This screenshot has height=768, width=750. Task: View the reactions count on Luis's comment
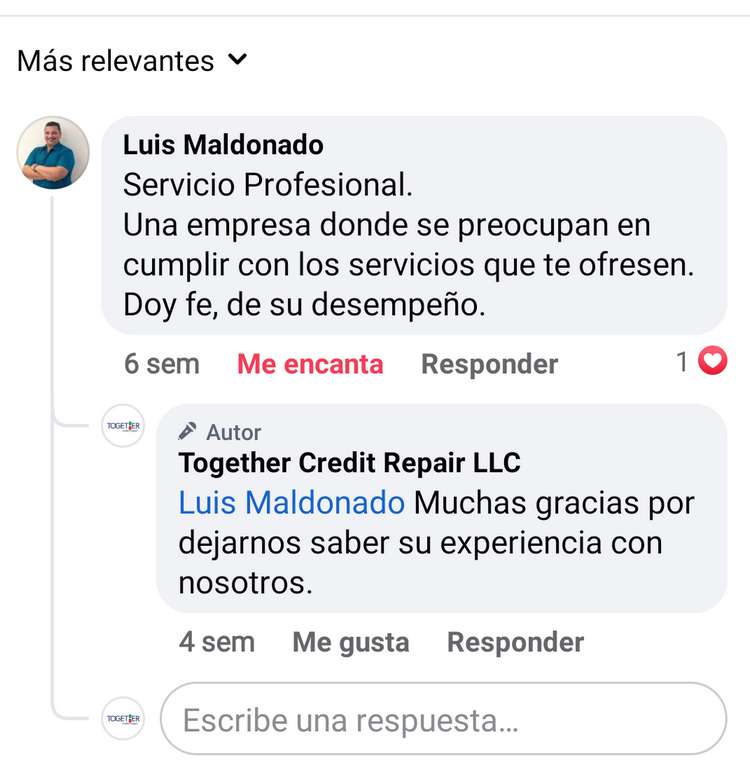[x=700, y=362]
